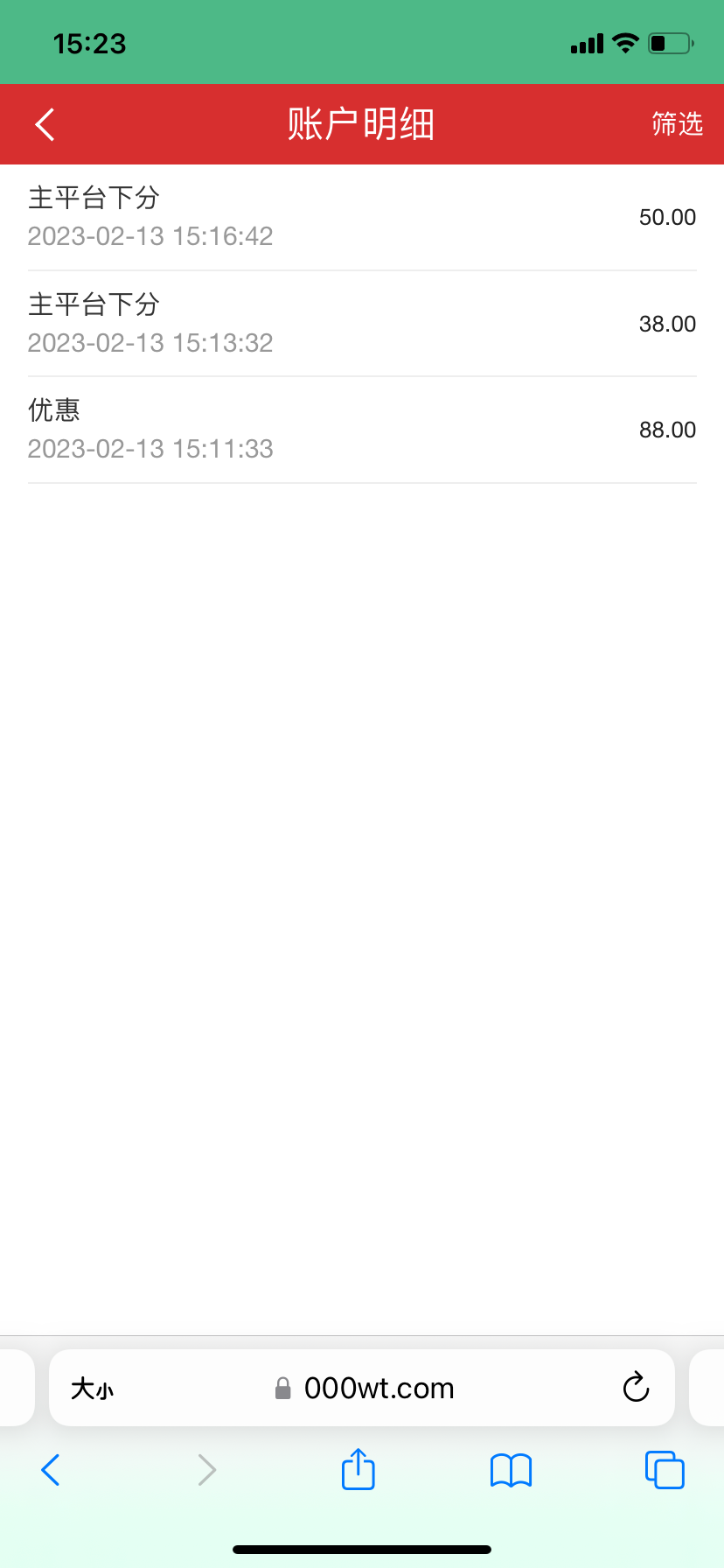The image size is (724, 1568).
Task: Share this page via share icon
Action: 358,1469
